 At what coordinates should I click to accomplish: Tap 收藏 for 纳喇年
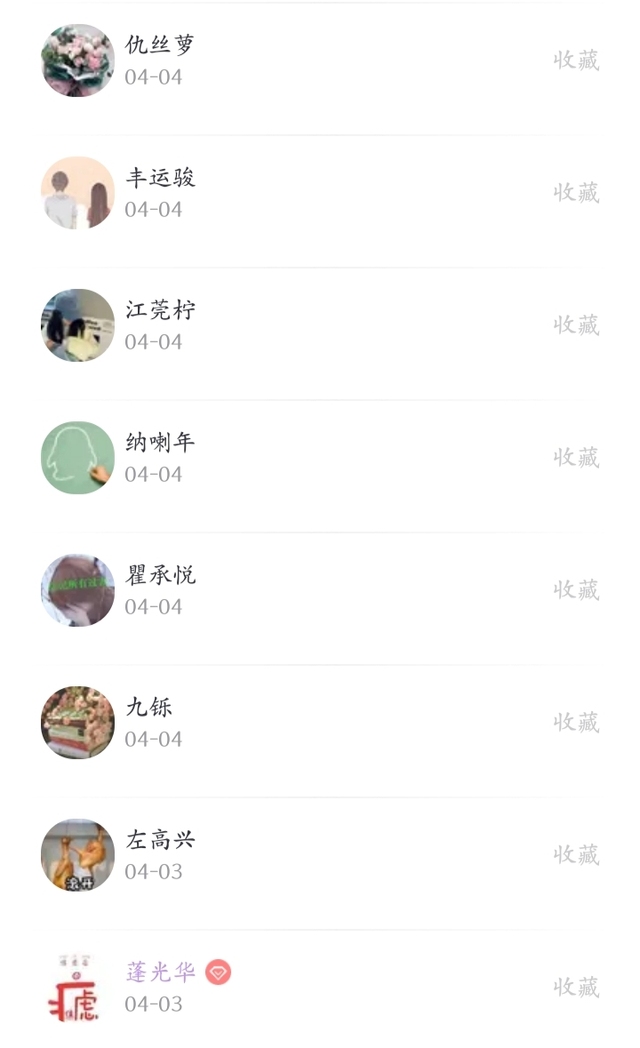pos(576,457)
